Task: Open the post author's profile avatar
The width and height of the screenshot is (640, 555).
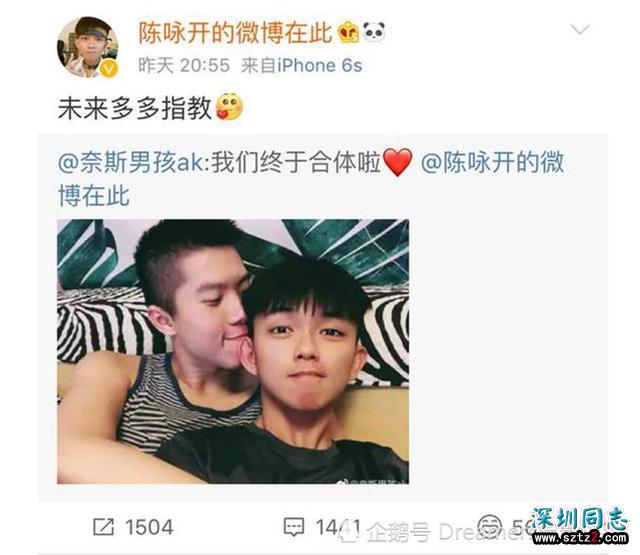Action: coord(87,47)
